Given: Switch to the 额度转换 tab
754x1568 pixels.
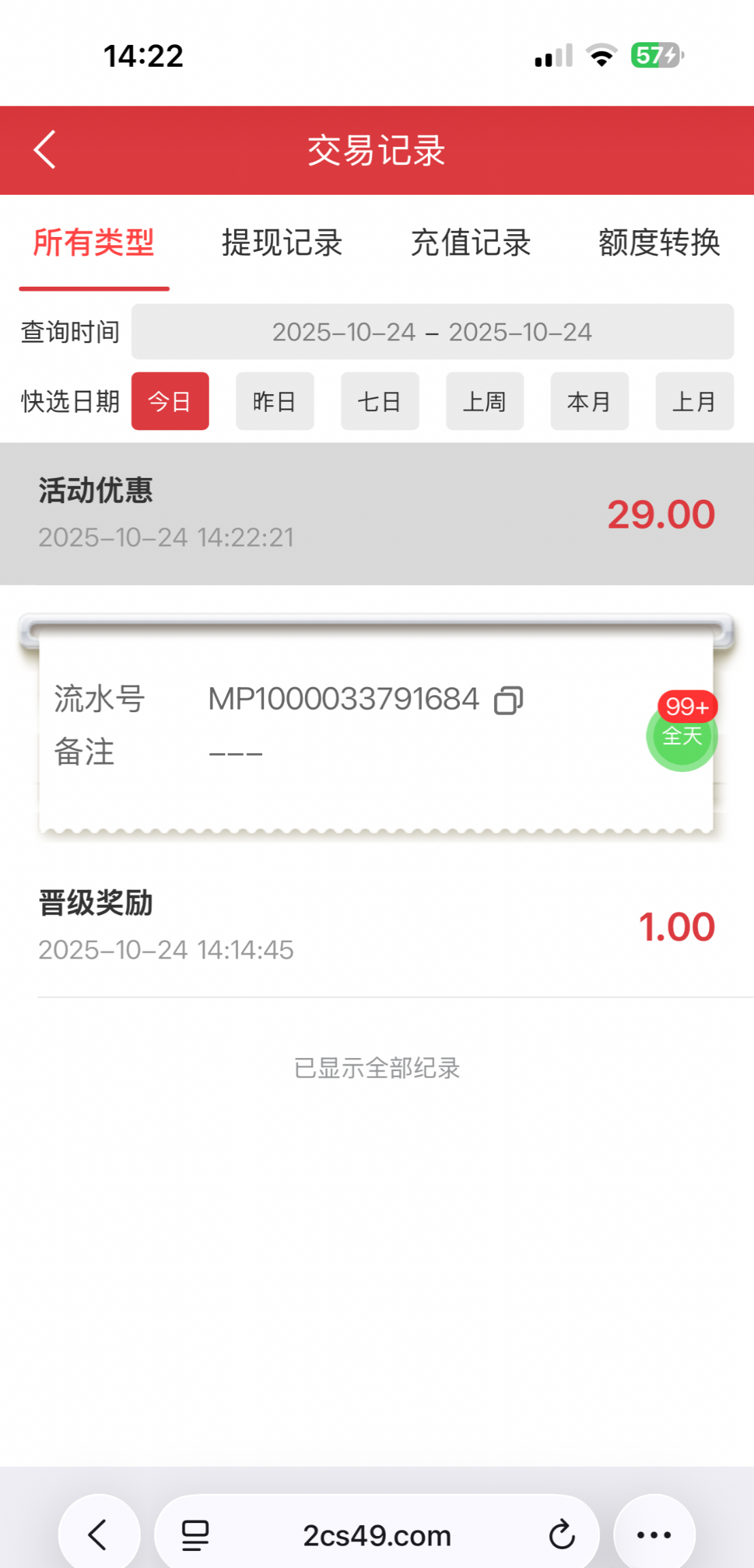Looking at the screenshot, I should point(659,243).
